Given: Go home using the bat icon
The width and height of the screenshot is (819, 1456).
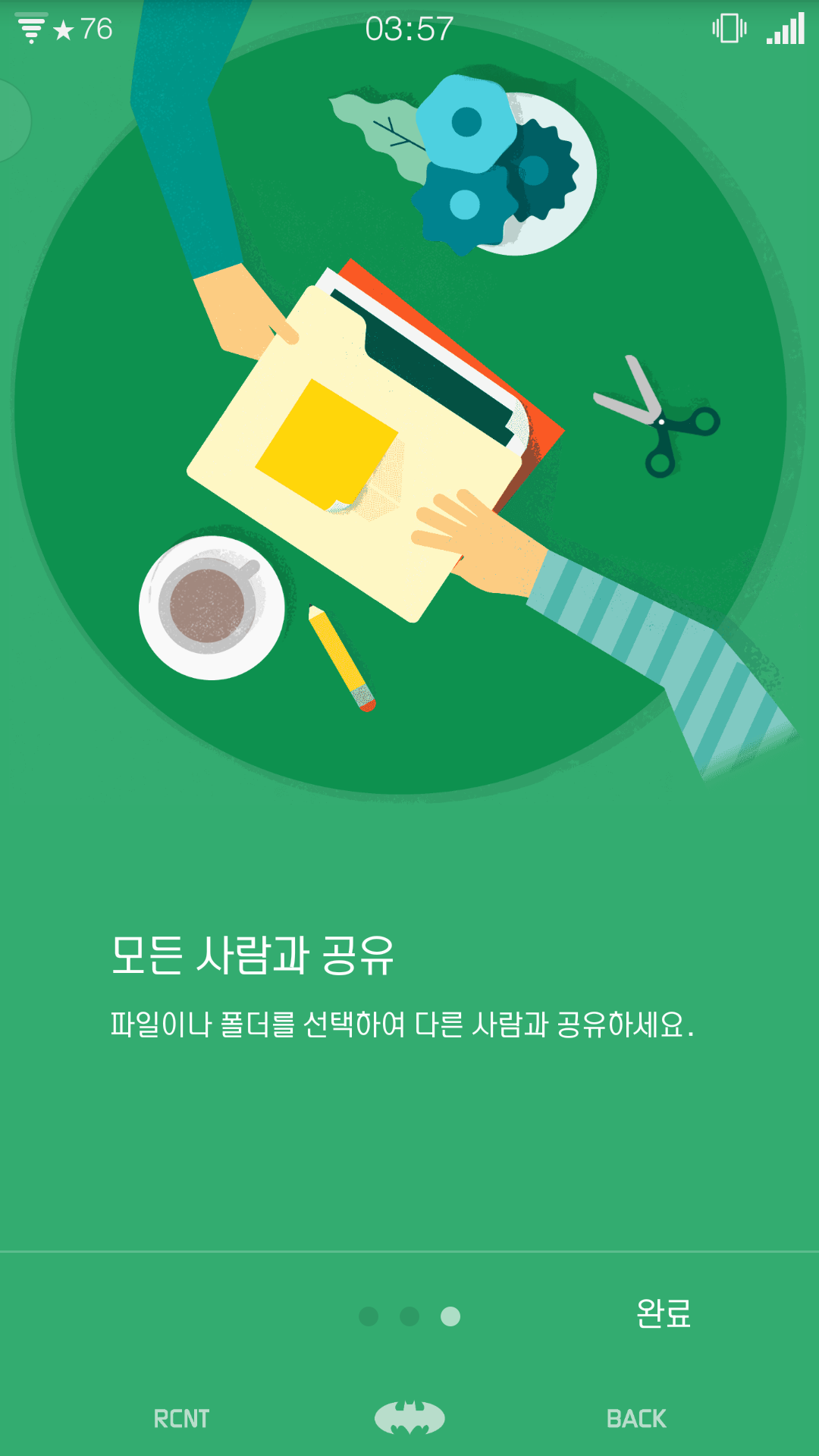Looking at the screenshot, I should pyautogui.click(x=409, y=1417).
